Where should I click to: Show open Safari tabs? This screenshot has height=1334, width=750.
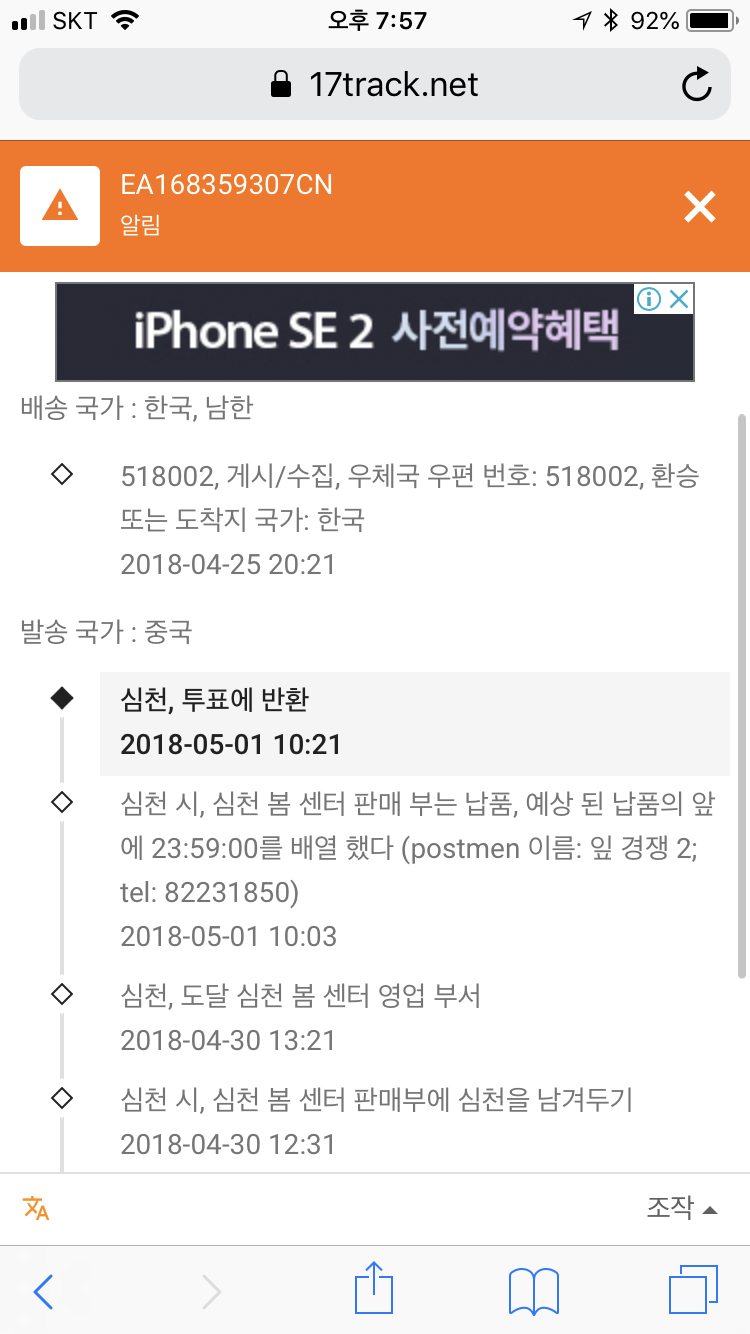pyautogui.click(x=693, y=1291)
